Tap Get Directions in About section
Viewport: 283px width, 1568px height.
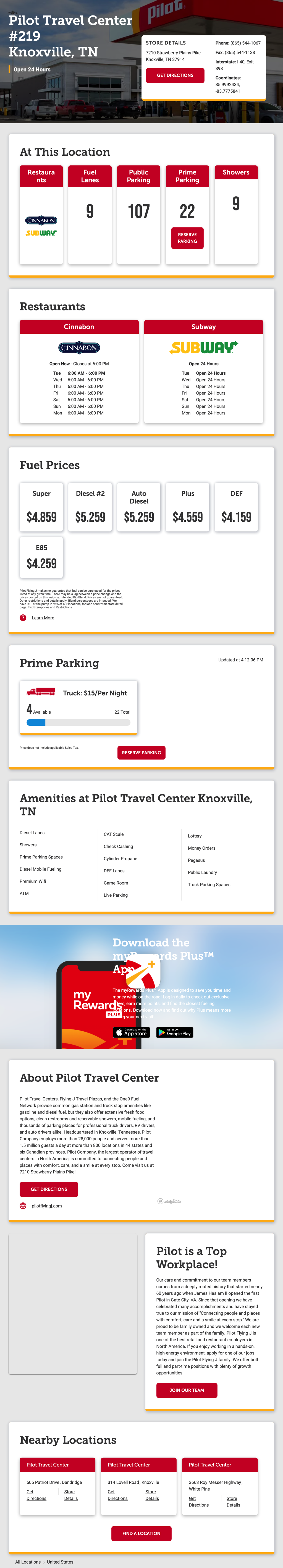pos(49,1189)
